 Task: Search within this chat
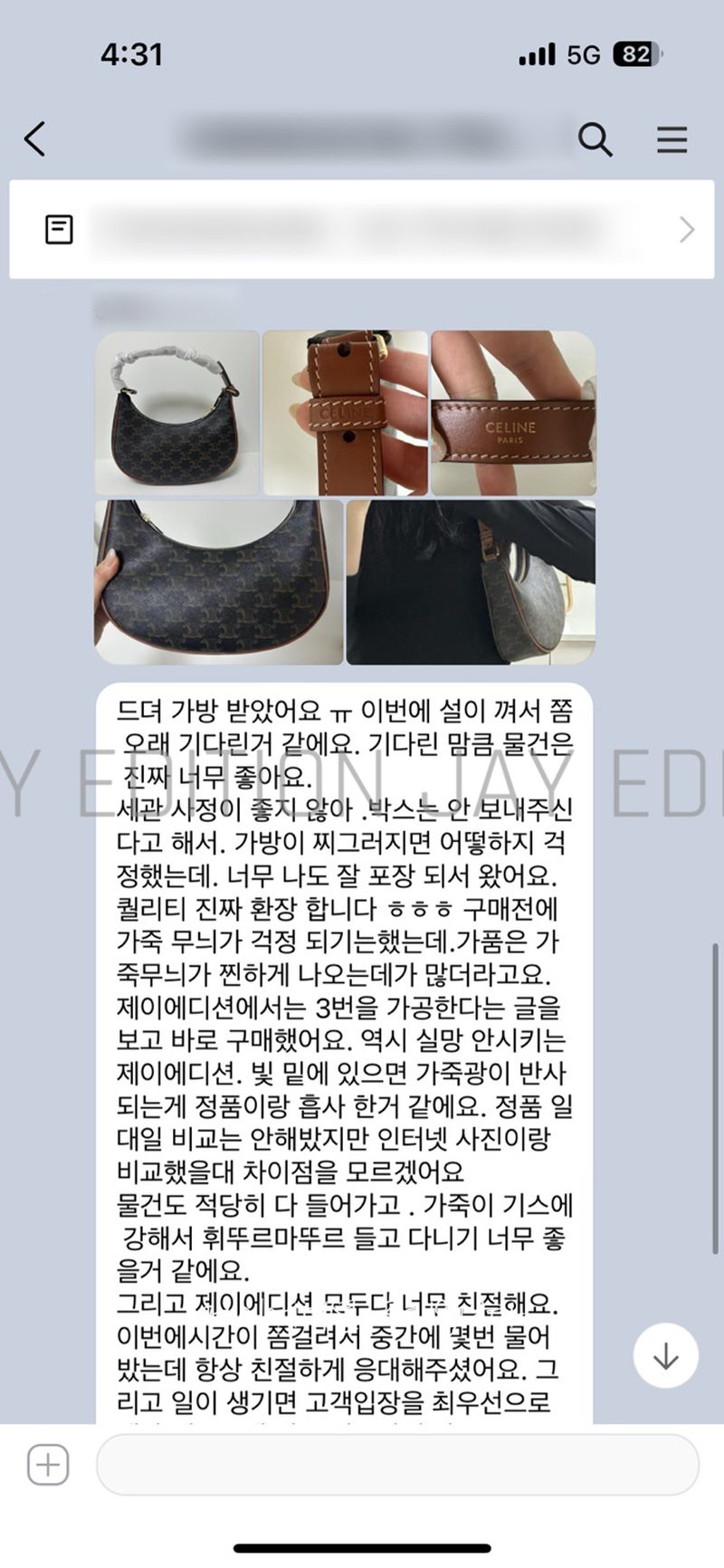tap(595, 139)
